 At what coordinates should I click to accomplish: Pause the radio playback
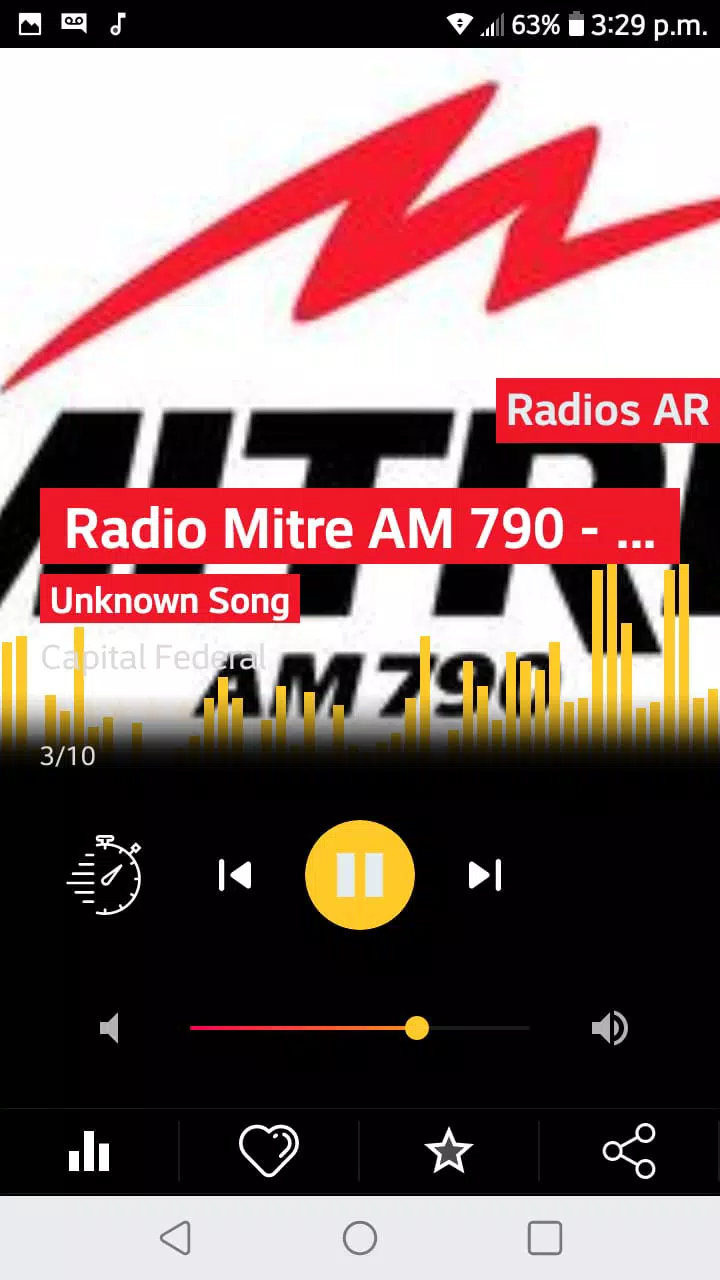[360, 875]
